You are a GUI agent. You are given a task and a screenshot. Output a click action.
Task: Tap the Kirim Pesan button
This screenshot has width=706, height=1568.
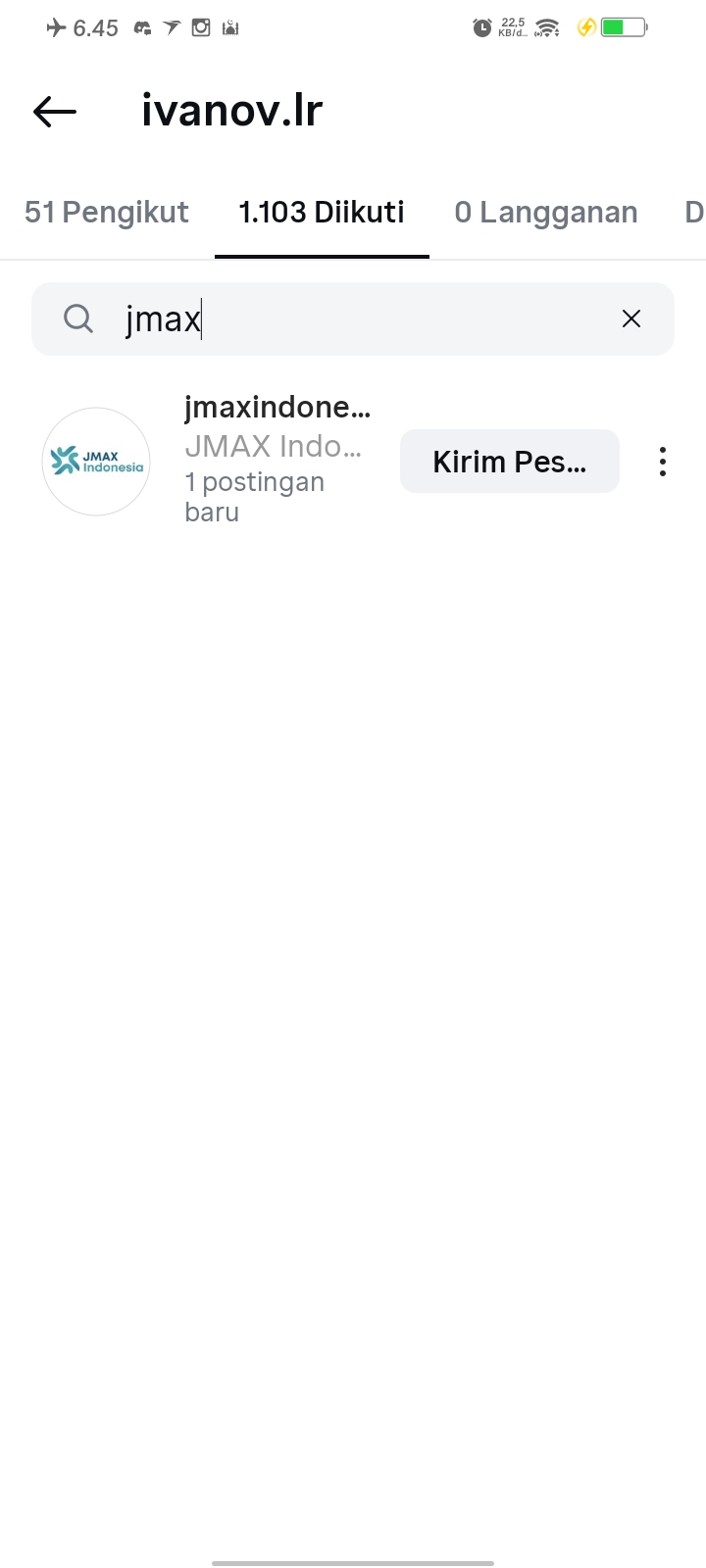(510, 462)
